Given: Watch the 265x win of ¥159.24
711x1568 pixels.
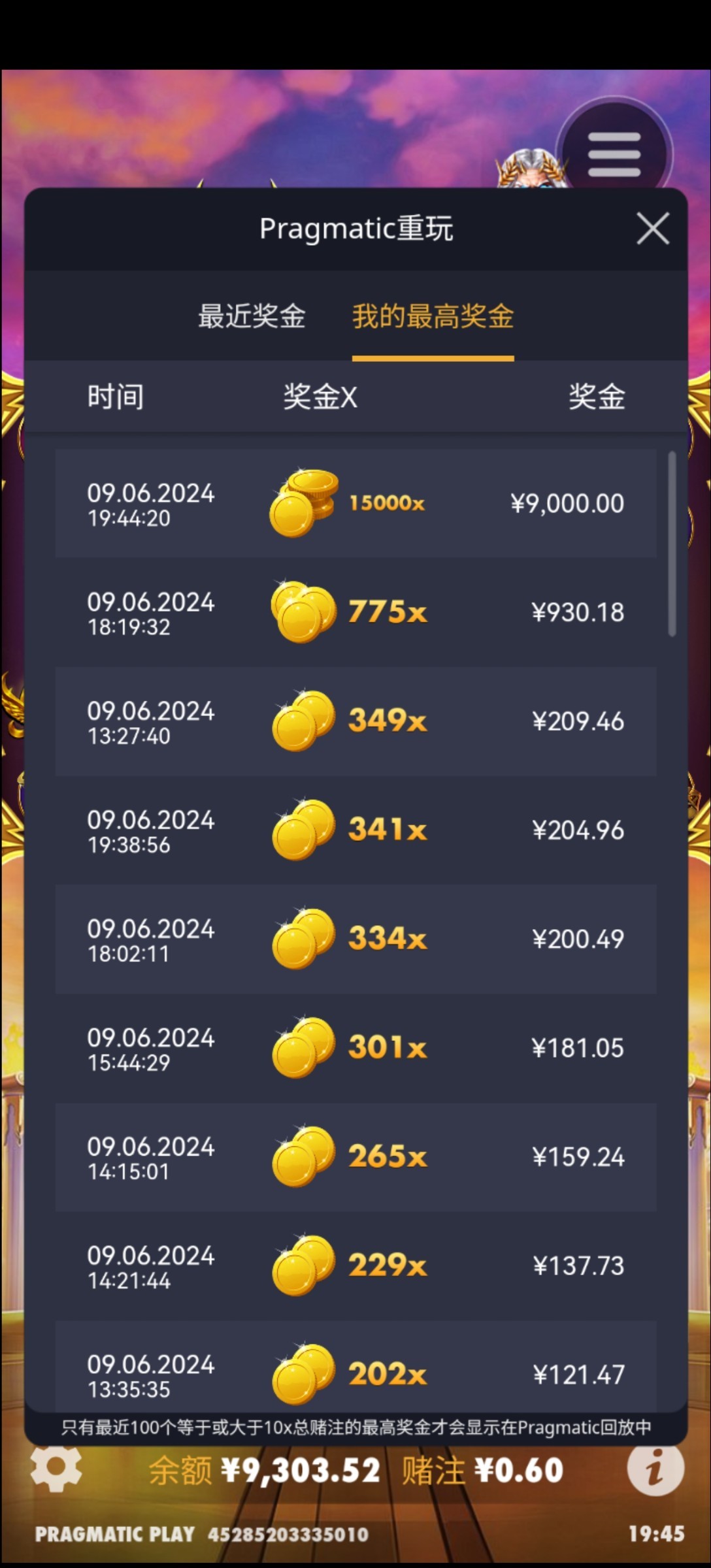Looking at the screenshot, I should 356,1157.
